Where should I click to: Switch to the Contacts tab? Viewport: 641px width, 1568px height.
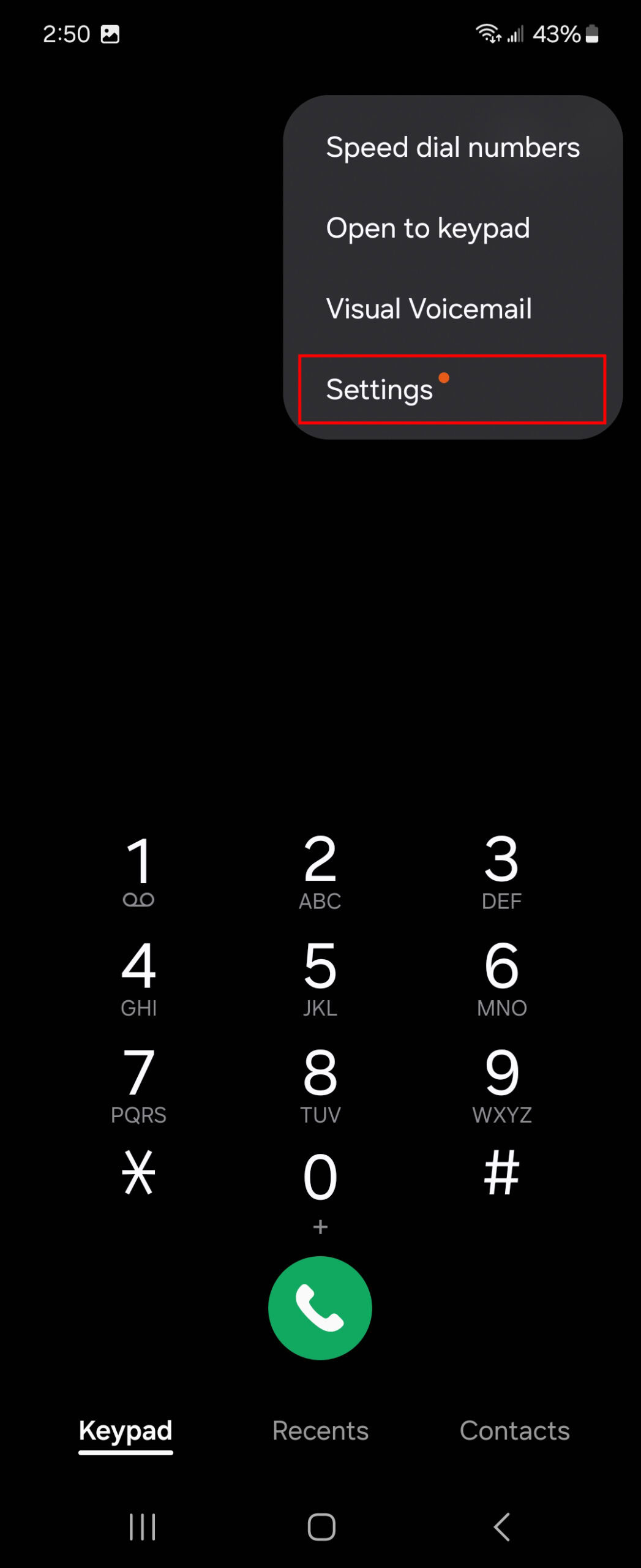tap(514, 1431)
